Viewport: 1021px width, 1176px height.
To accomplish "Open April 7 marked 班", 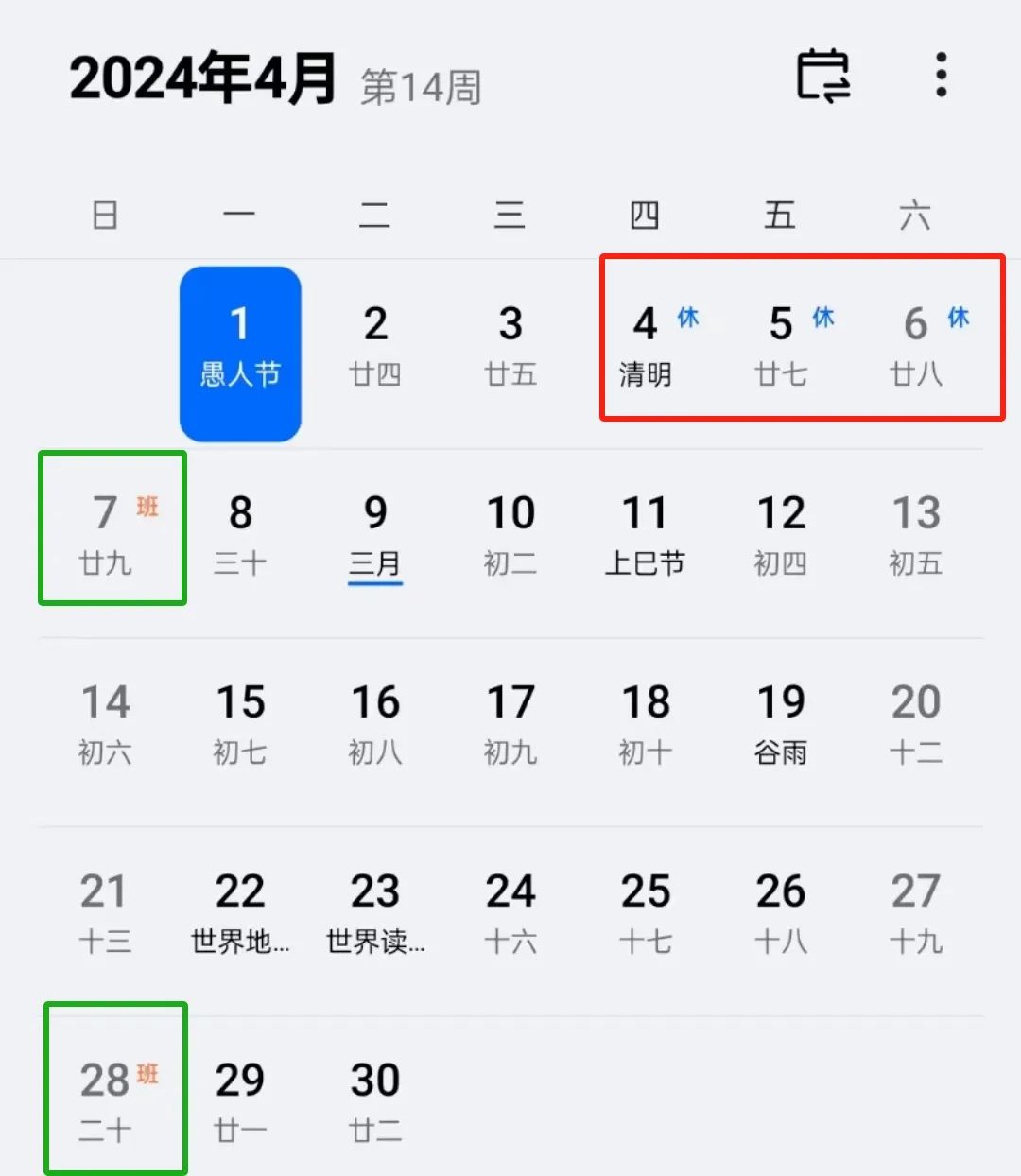I will pyautogui.click(x=106, y=534).
